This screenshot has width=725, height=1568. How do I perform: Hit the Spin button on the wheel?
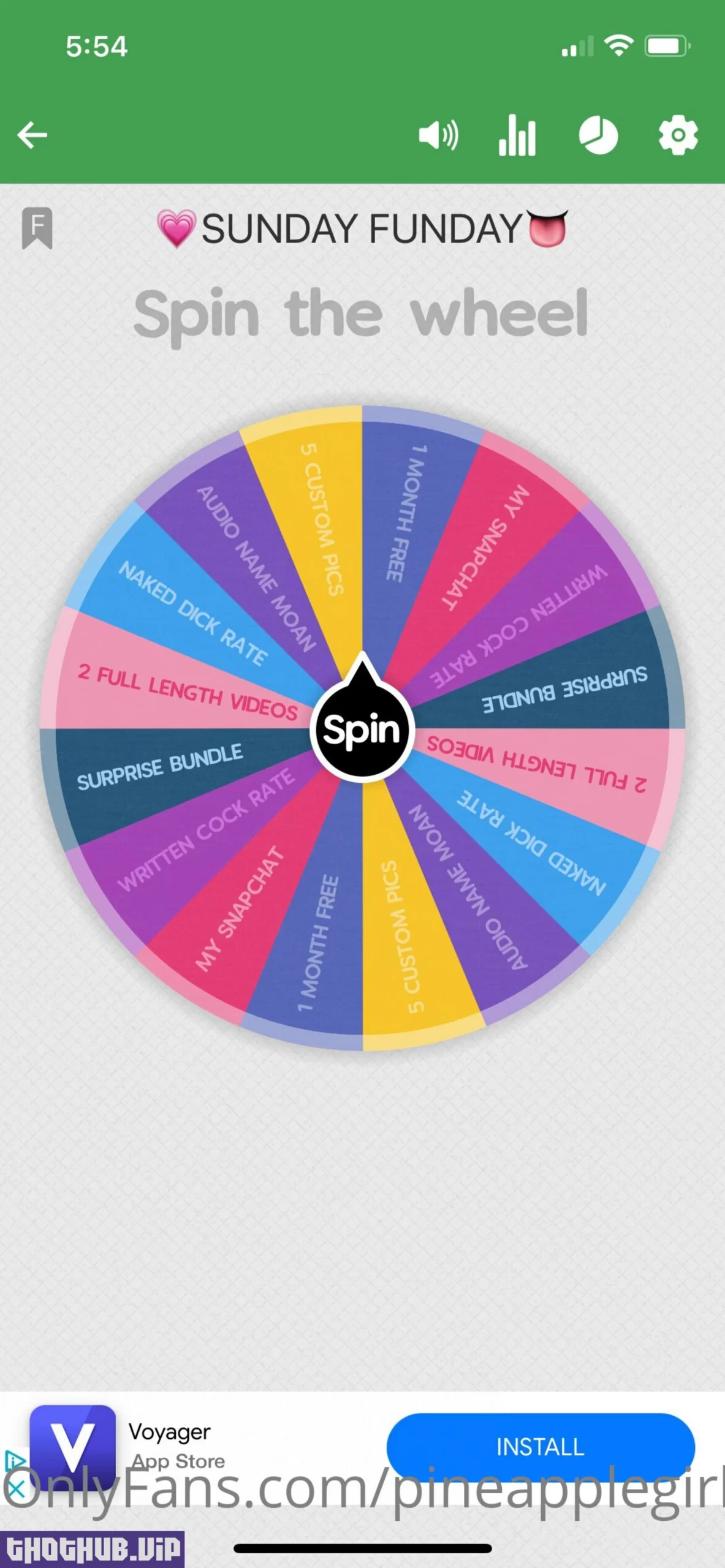tap(362, 730)
